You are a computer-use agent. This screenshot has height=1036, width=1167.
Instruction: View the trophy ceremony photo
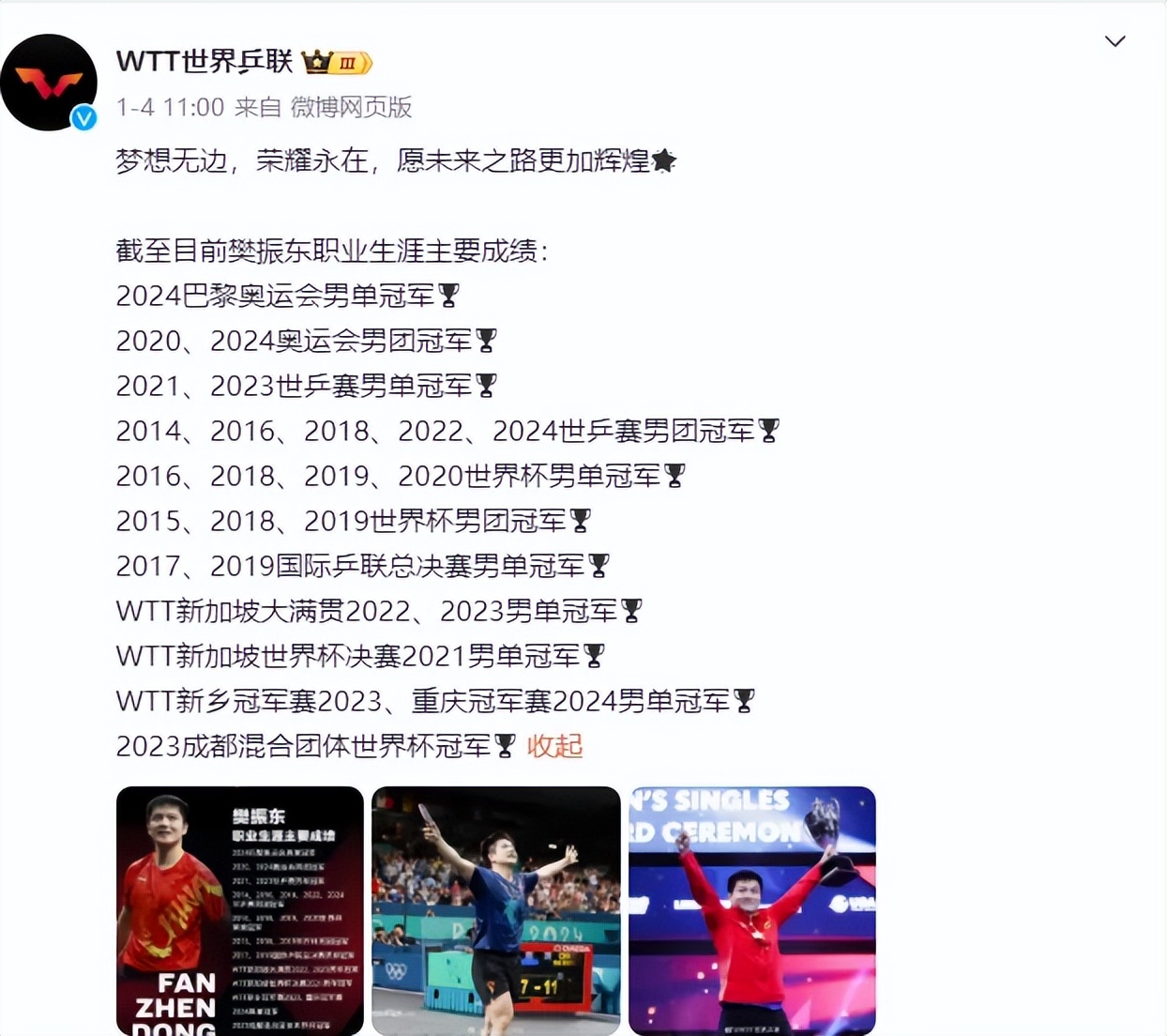pos(752,910)
